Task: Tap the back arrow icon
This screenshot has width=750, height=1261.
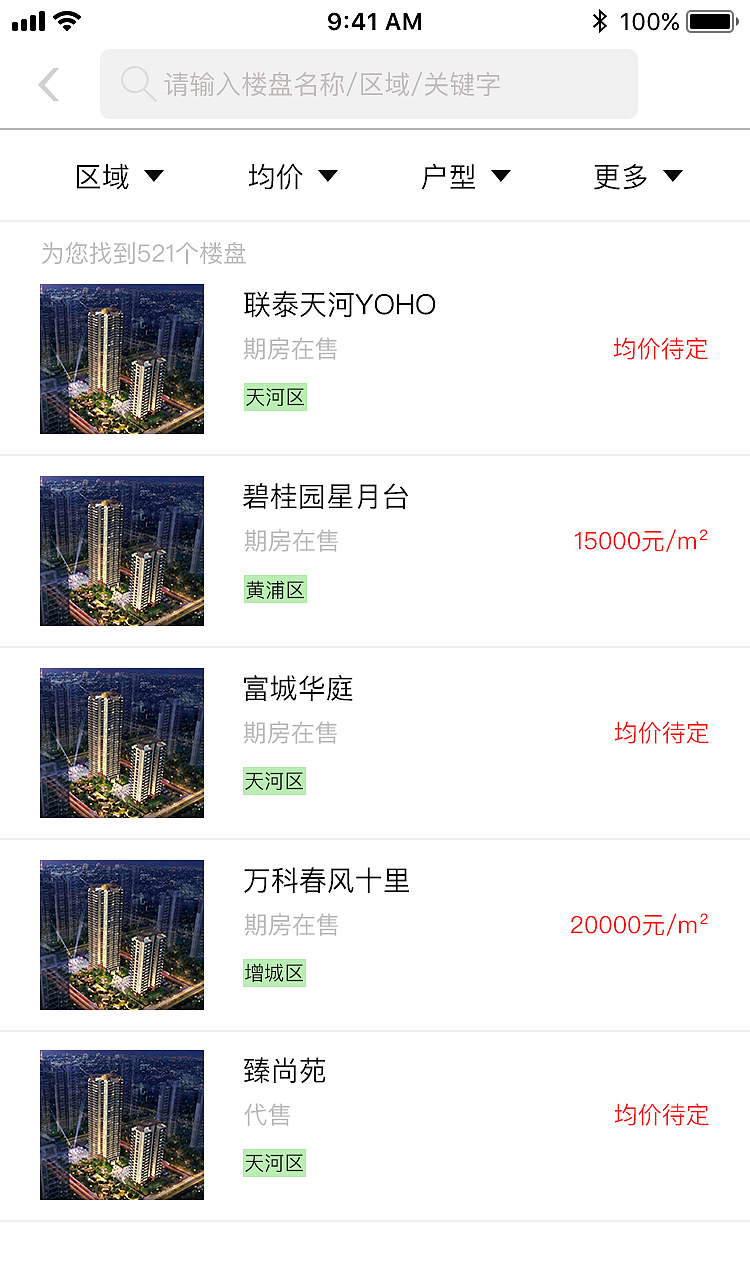Action: point(48,84)
